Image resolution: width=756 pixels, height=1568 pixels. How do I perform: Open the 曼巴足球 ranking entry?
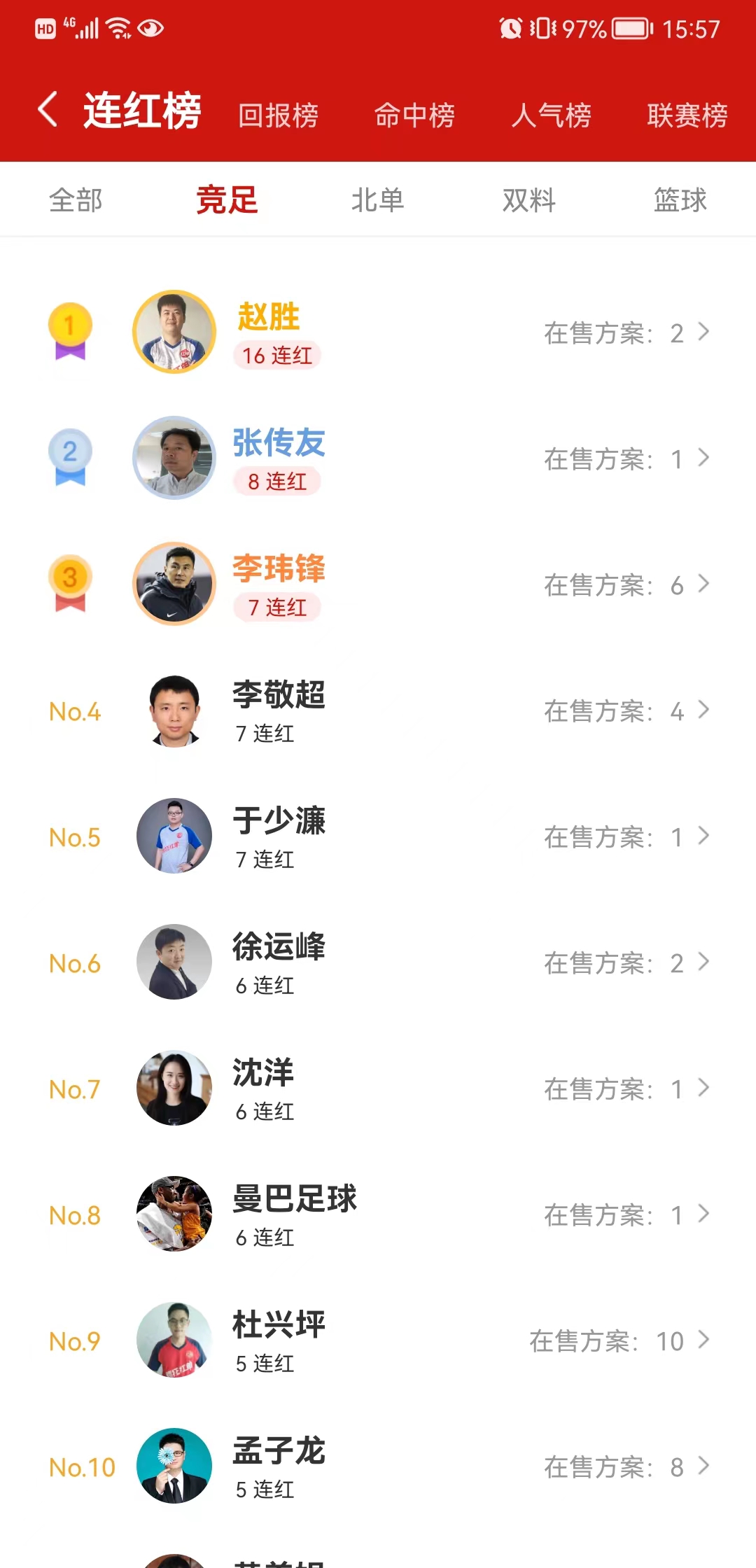pyautogui.click(x=378, y=1214)
